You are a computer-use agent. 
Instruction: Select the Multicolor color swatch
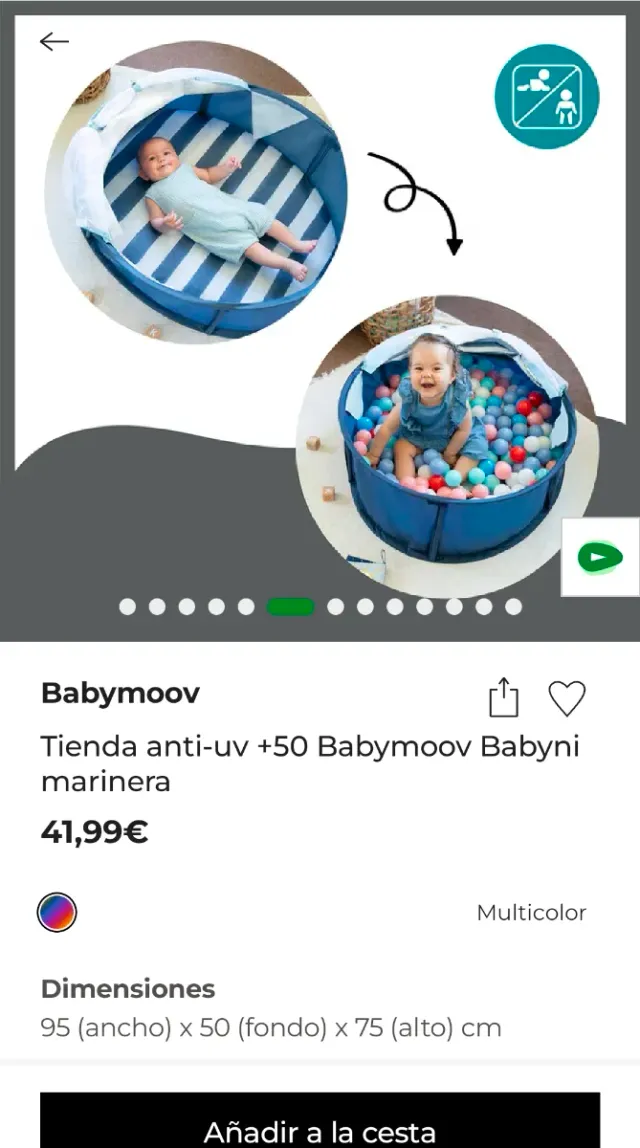pos(57,912)
